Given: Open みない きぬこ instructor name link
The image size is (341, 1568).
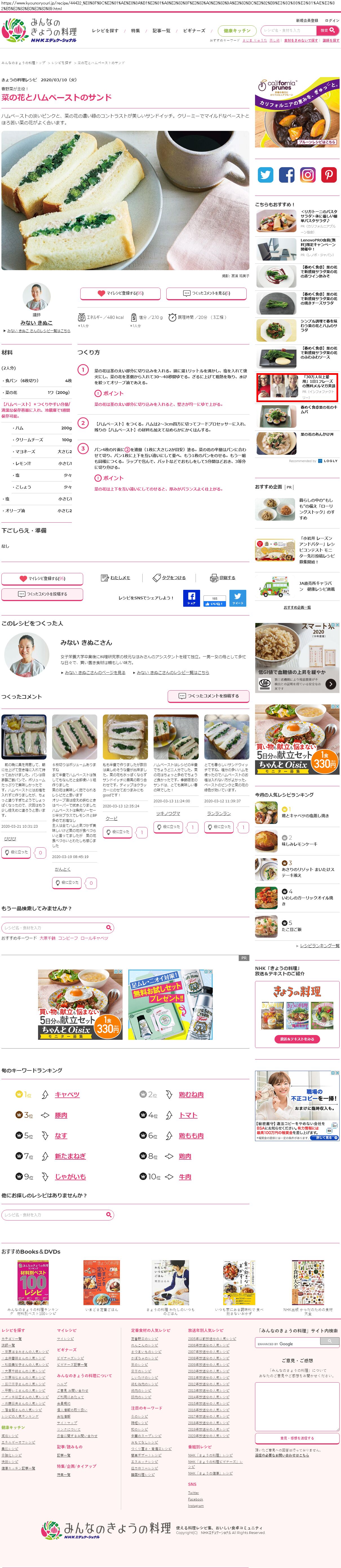Looking at the screenshot, I should click(x=37, y=322).
